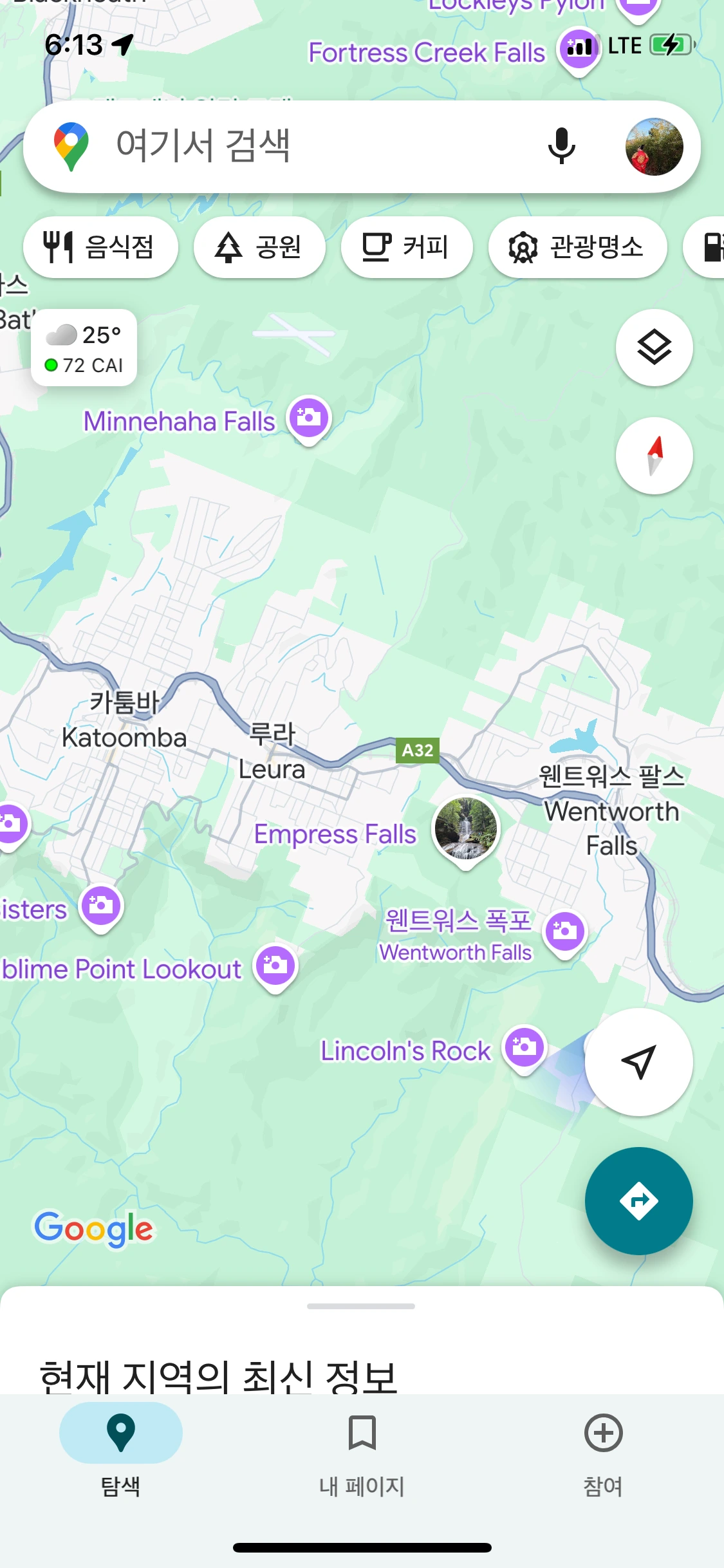Screen dimensions: 724x1568
Task: Reset map orientation with the compass
Action: pyautogui.click(x=654, y=456)
